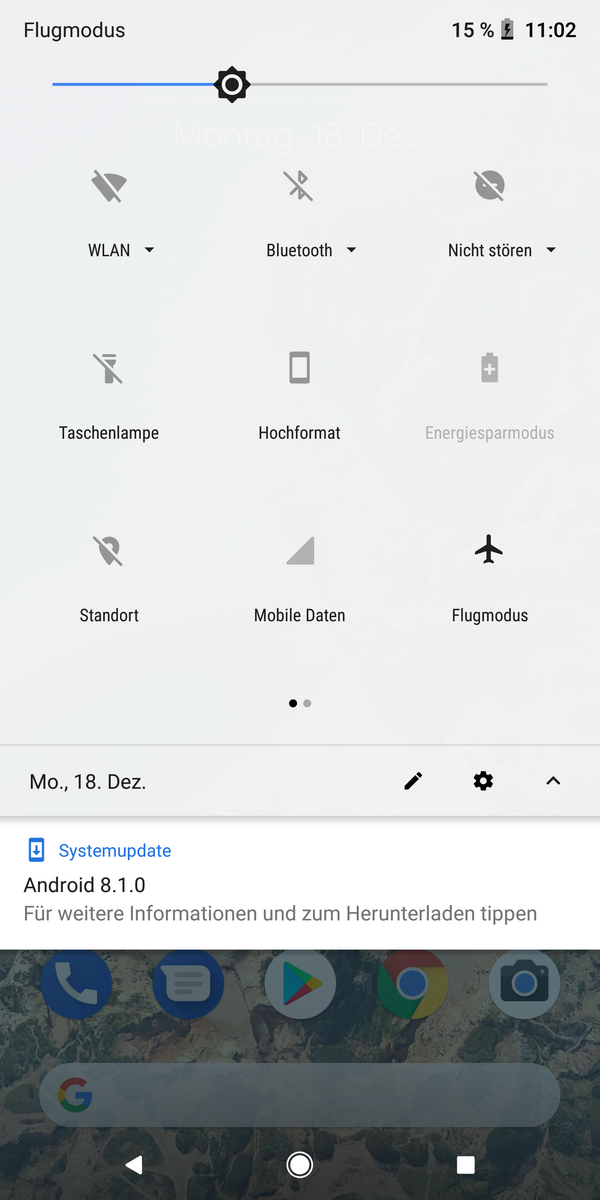Open recent apps from the navigation bar
Screen dimensions: 600x1200
click(465, 1164)
